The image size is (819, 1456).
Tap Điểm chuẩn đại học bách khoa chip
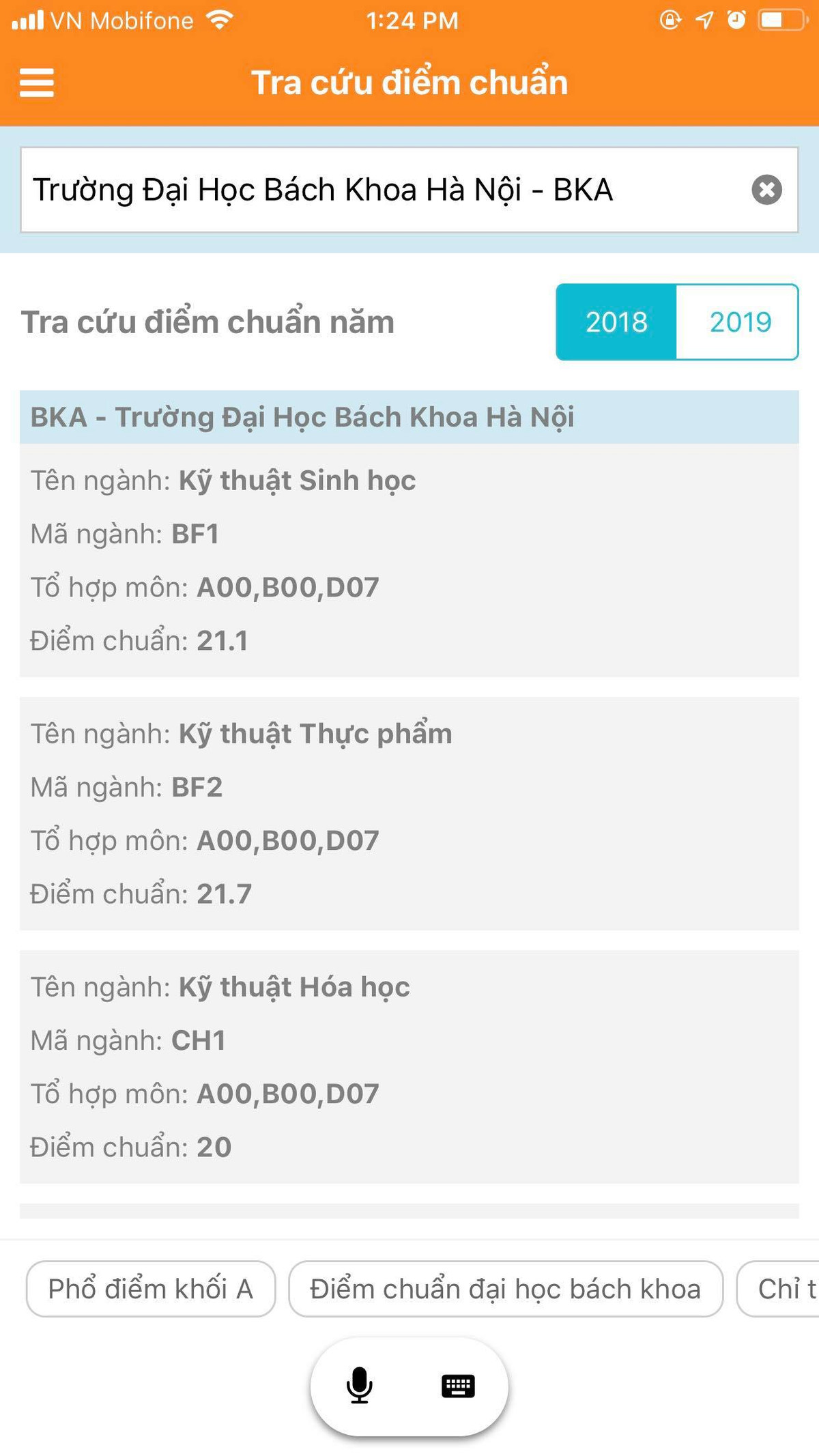[x=505, y=1289]
